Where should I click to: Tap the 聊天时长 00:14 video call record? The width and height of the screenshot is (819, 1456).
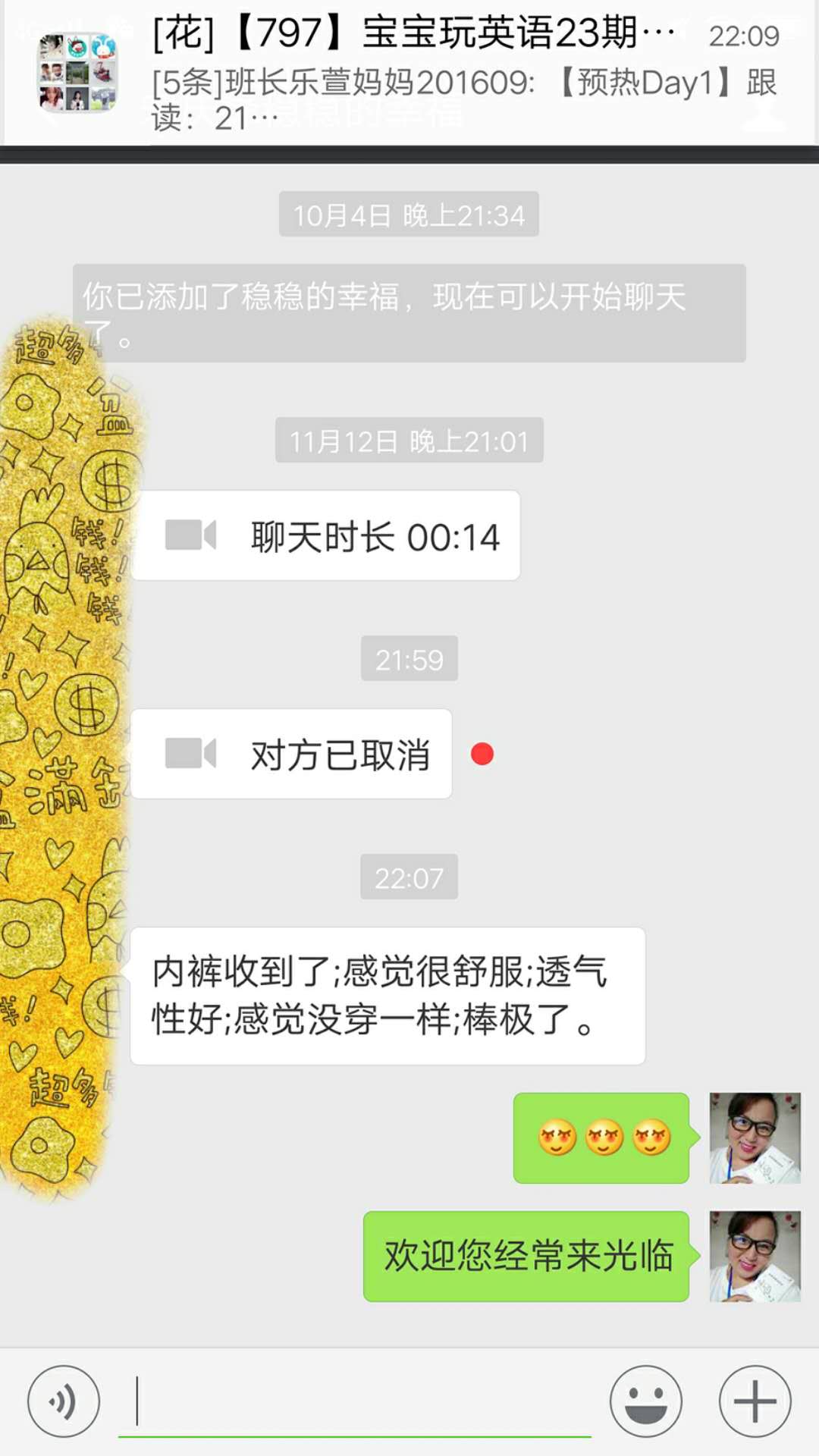click(x=326, y=536)
